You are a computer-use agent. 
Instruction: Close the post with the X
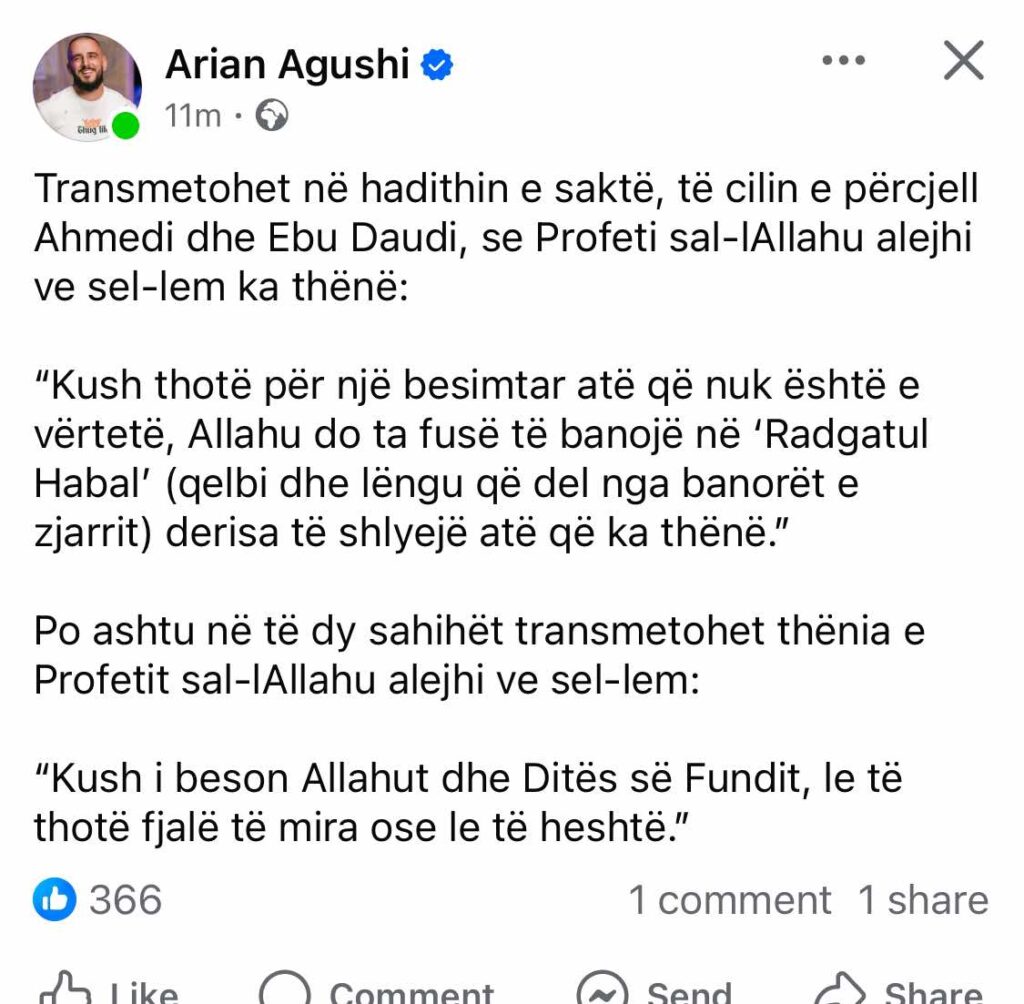[964, 62]
